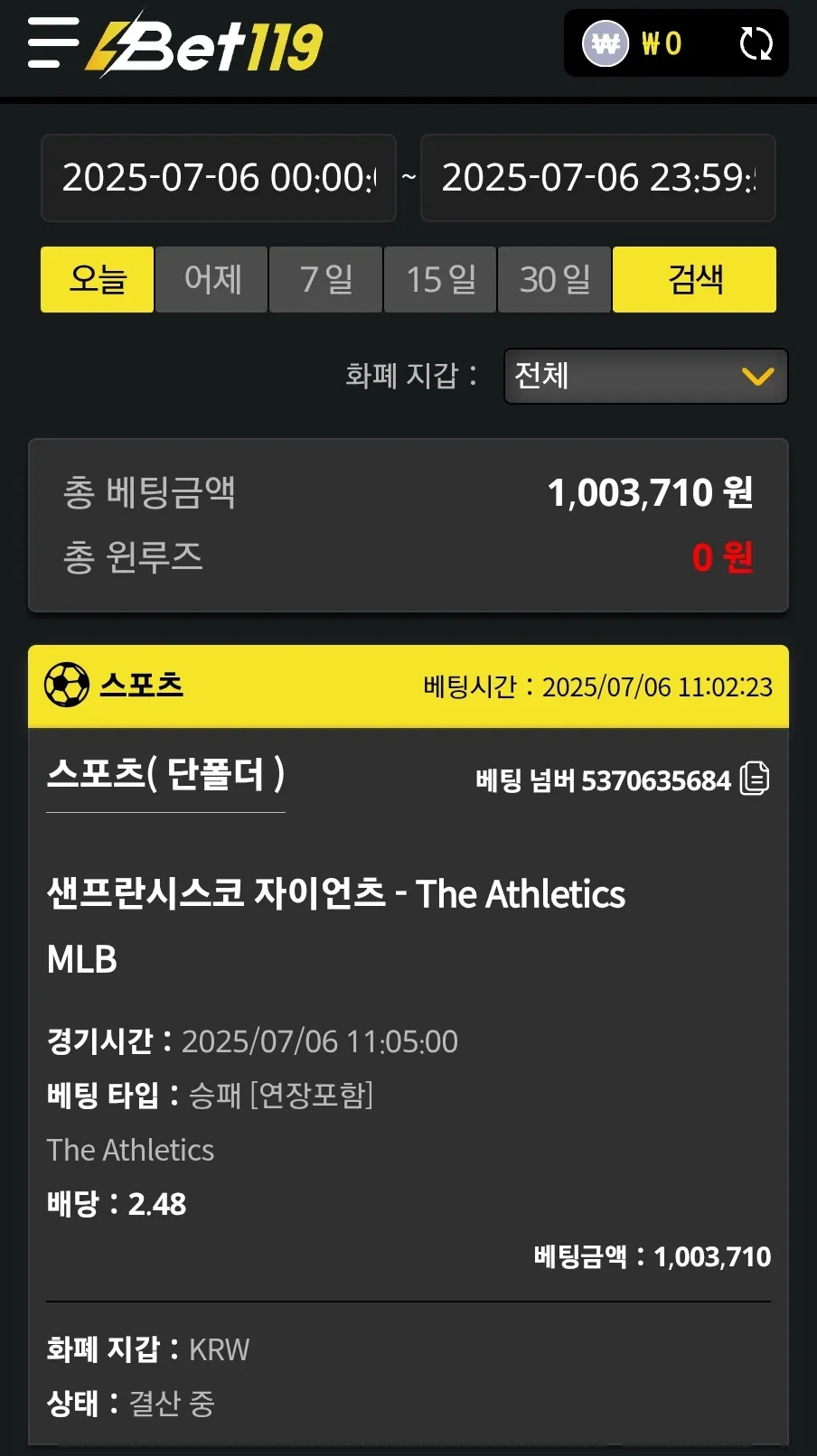The width and height of the screenshot is (817, 1456).
Task: Choose the 7일 range
Action: [x=325, y=280]
